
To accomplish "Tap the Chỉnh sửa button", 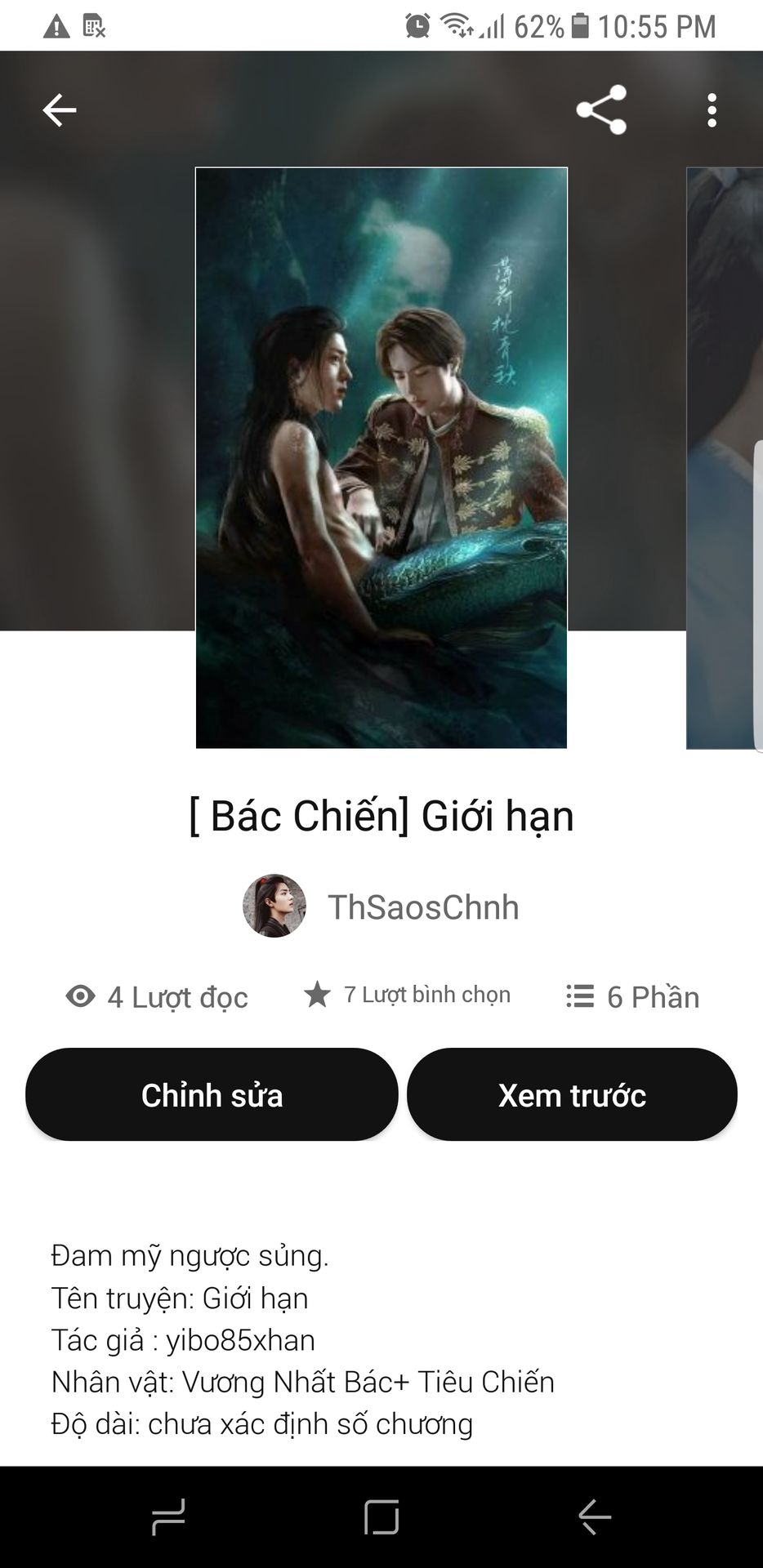I will coord(212,1095).
